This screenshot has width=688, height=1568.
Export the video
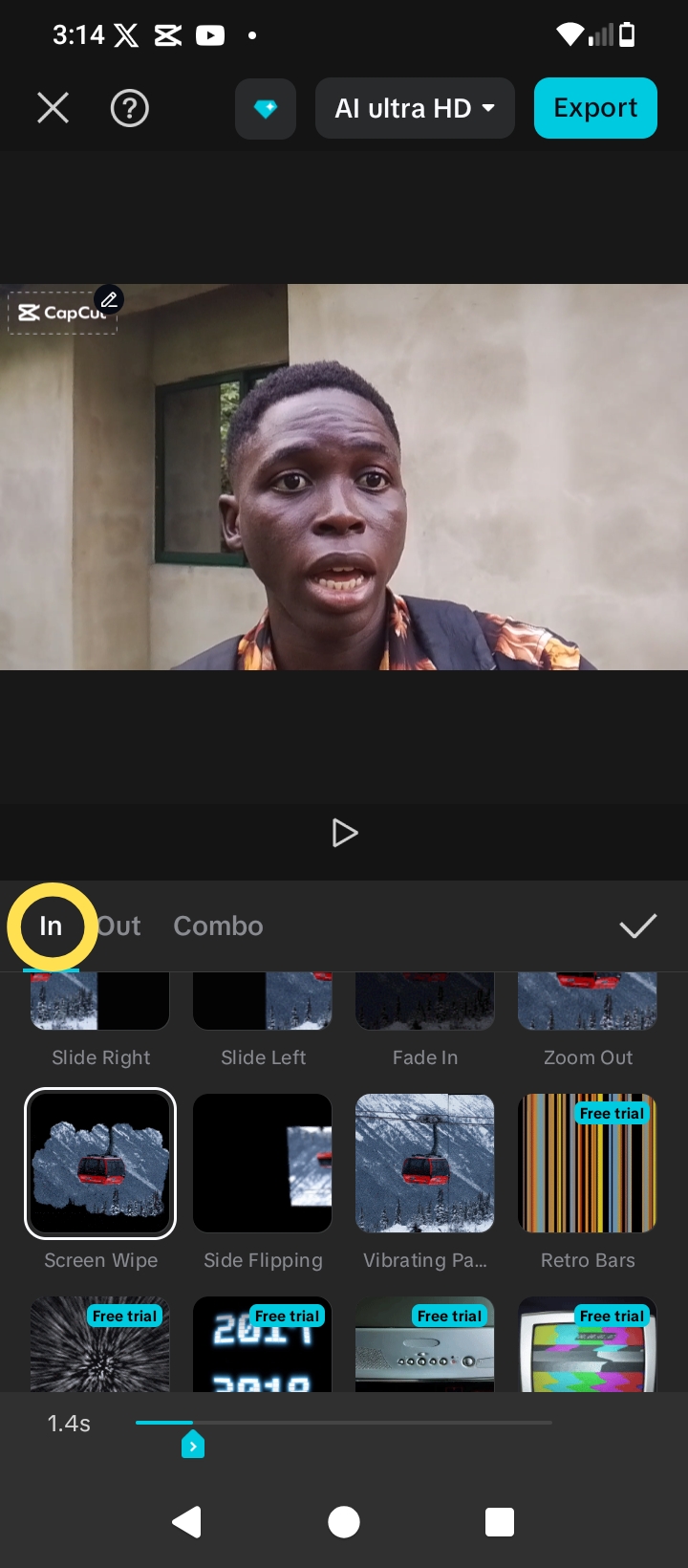595,108
